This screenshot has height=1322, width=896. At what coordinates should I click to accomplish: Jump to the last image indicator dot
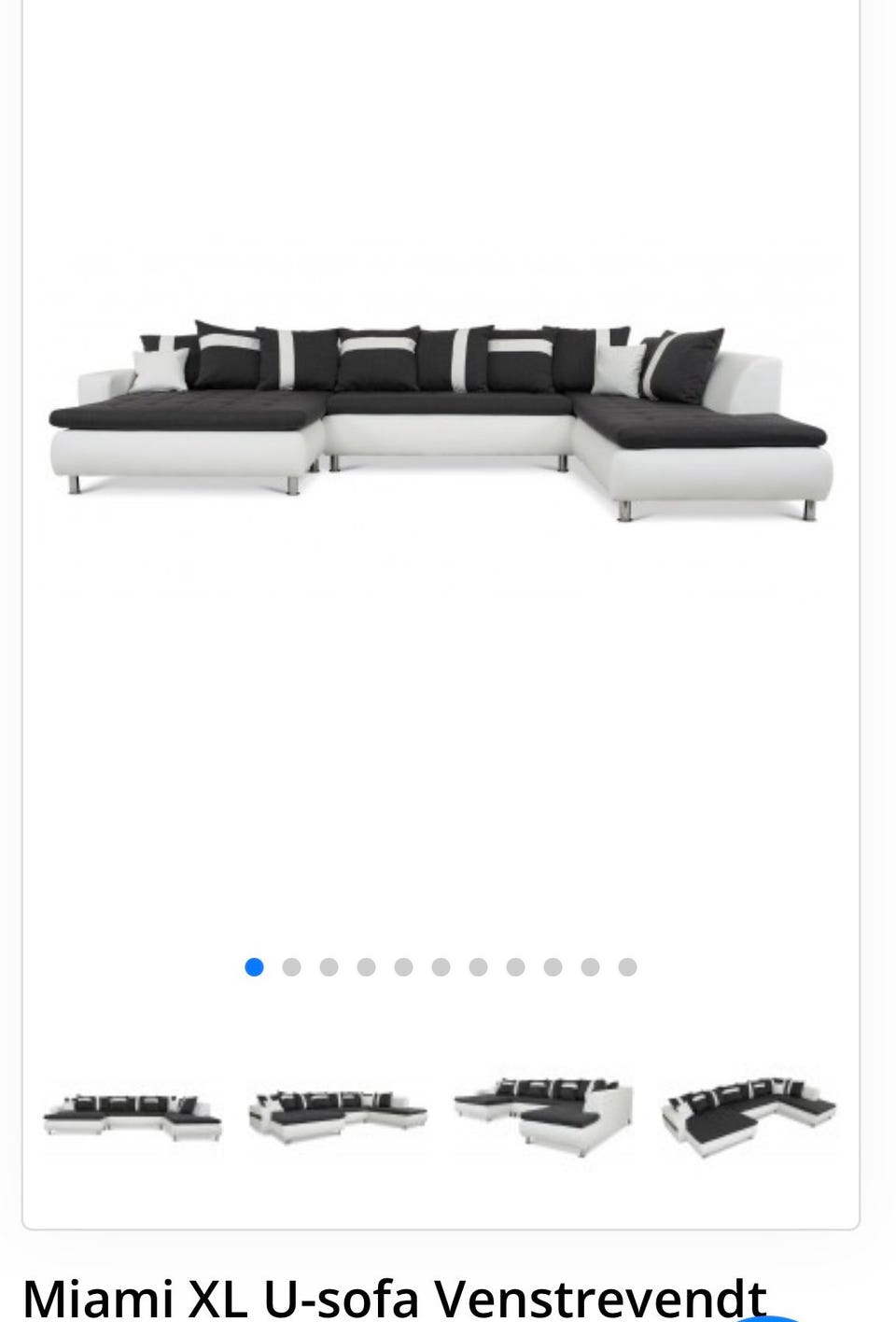627,967
